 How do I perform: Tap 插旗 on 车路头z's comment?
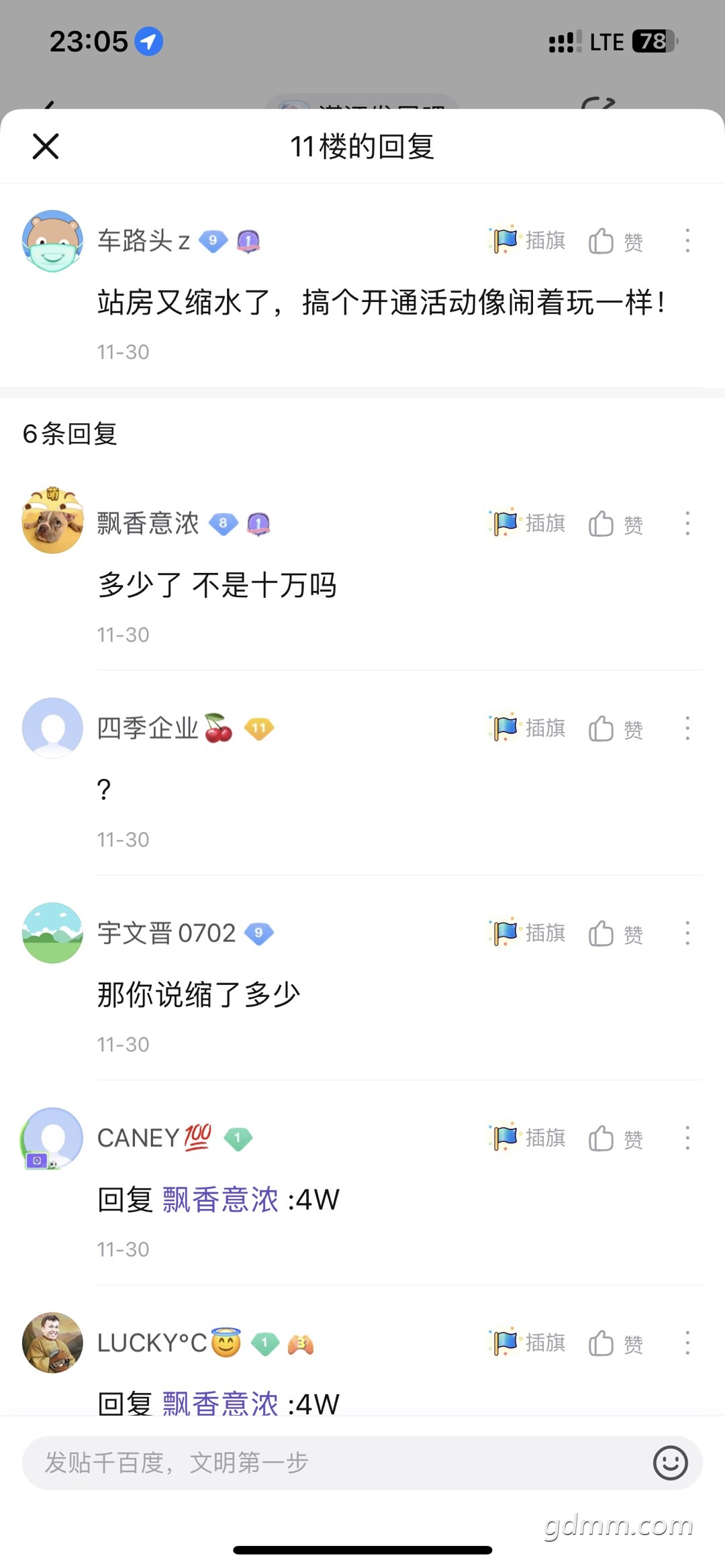coord(528,240)
